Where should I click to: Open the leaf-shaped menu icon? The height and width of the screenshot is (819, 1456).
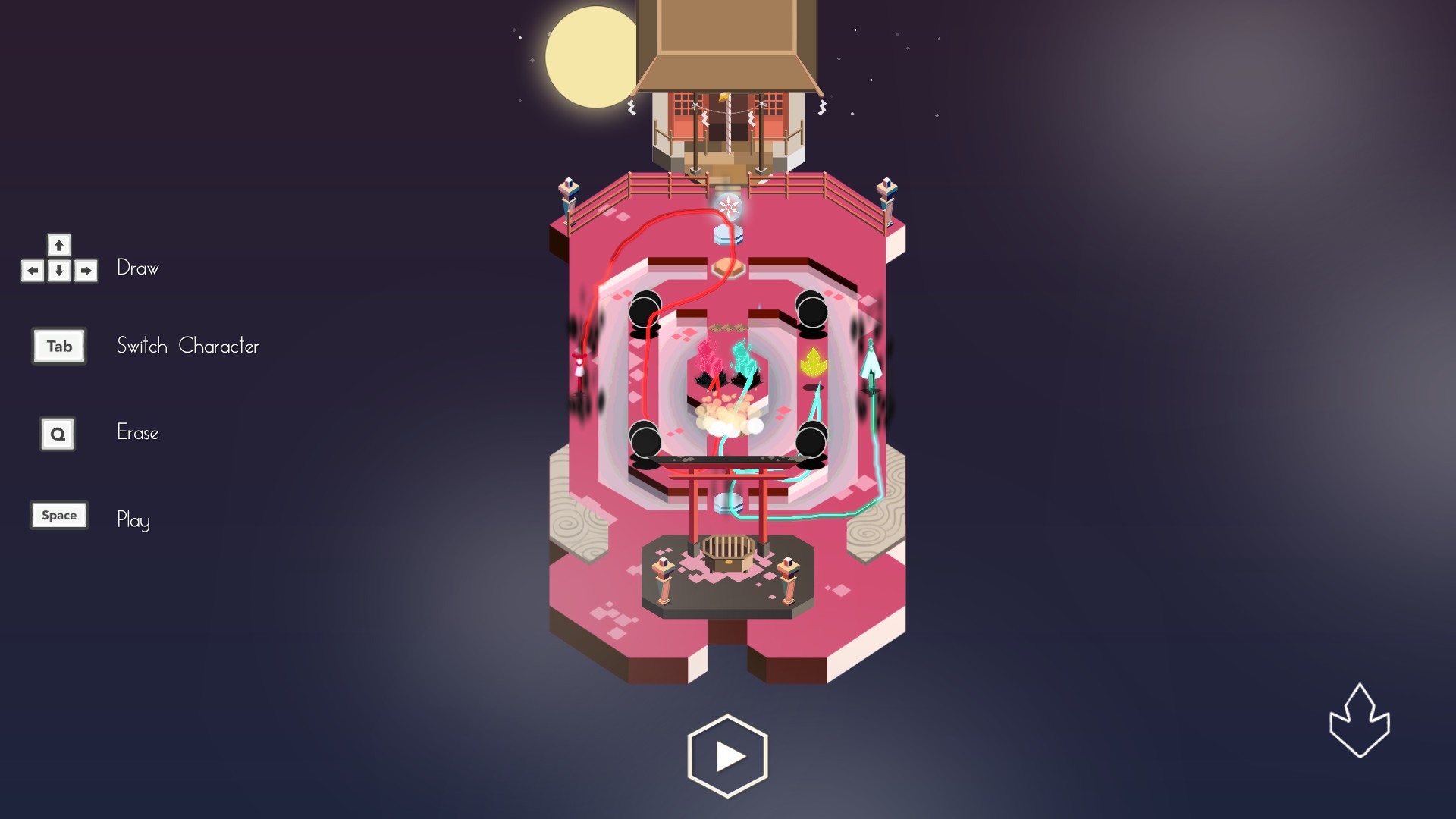tap(1359, 721)
